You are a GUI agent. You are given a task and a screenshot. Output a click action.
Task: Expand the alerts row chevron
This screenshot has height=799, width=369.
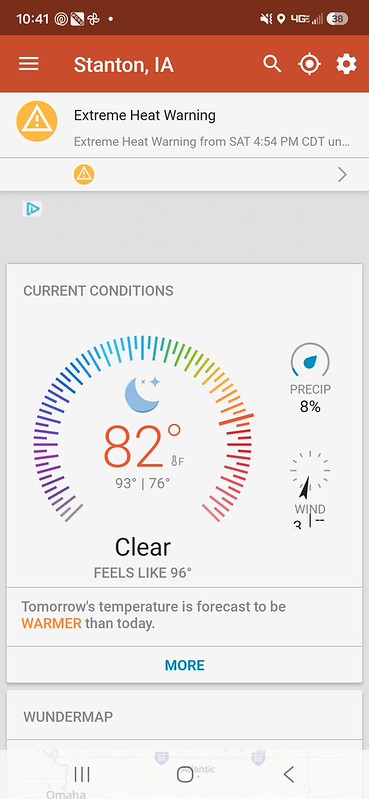click(342, 175)
